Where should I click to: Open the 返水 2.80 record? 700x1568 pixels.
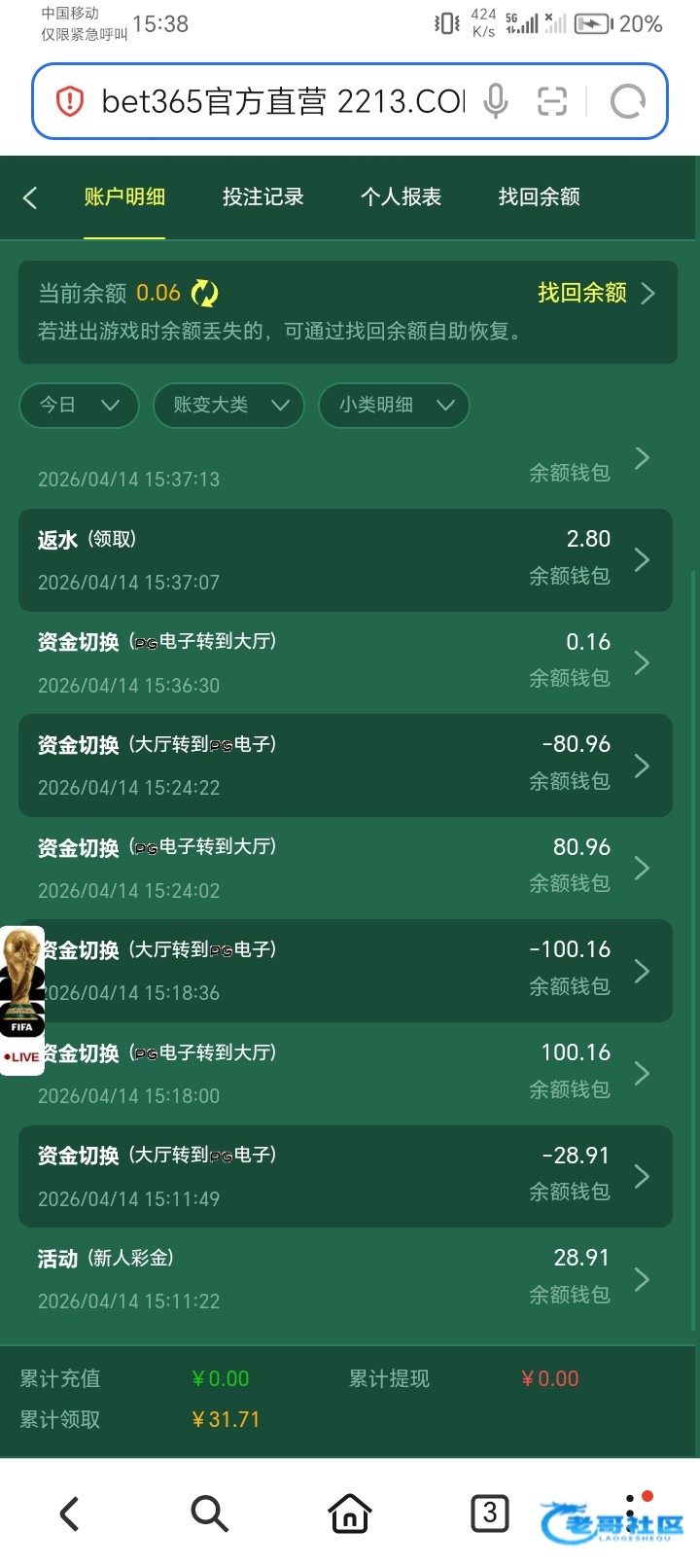[x=345, y=560]
